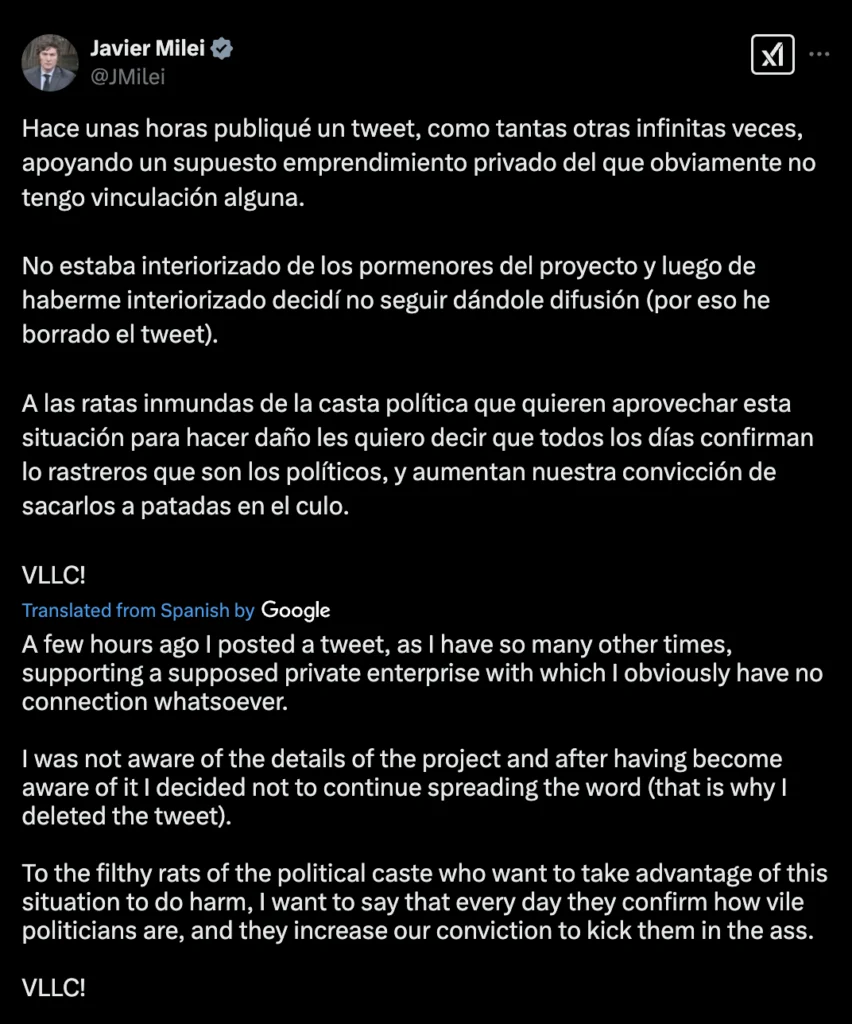Open the post's overflow menu
The image size is (852, 1024).
818,55
